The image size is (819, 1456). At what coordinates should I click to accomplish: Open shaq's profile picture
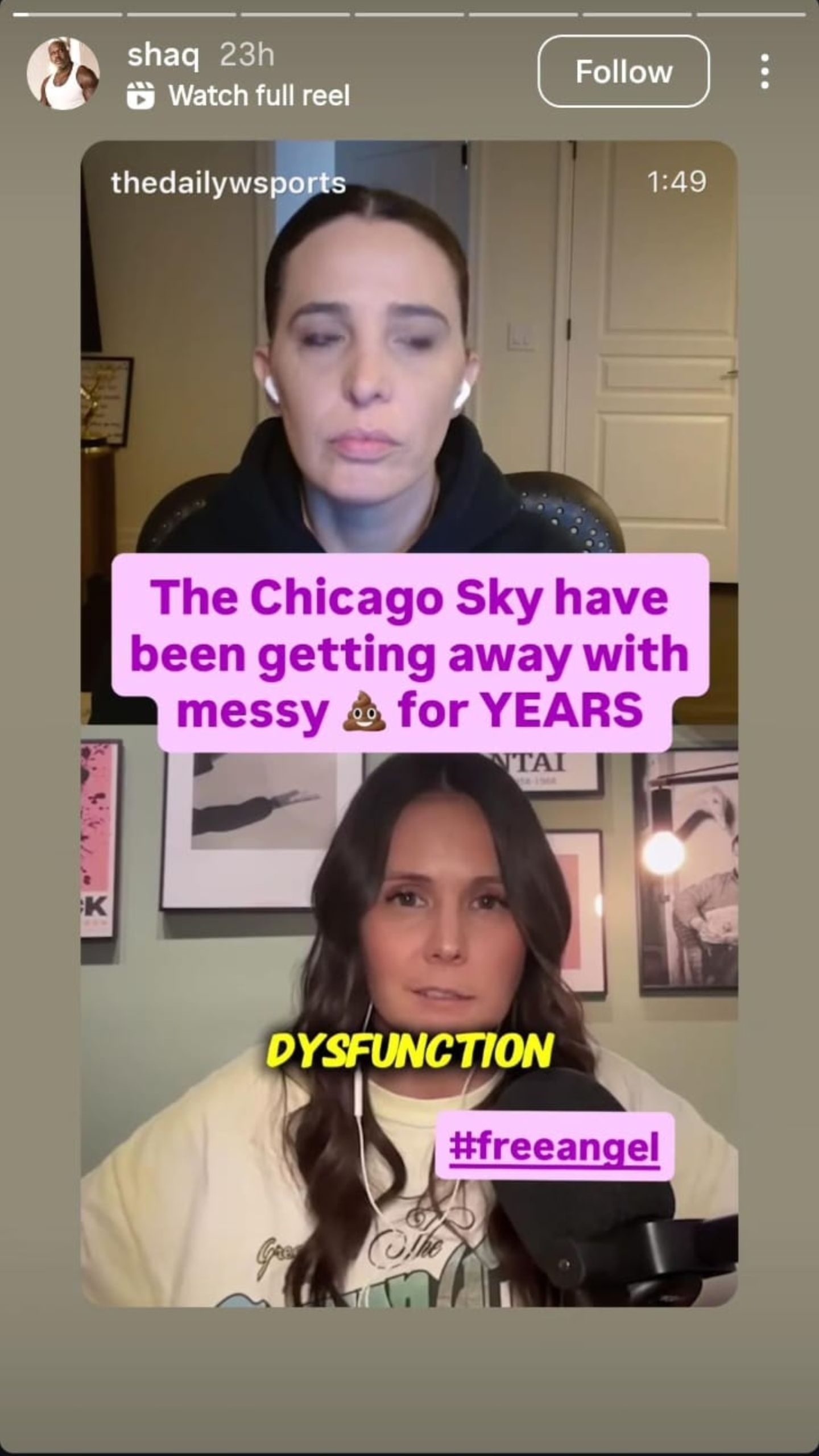pyautogui.click(x=63, y=73)
